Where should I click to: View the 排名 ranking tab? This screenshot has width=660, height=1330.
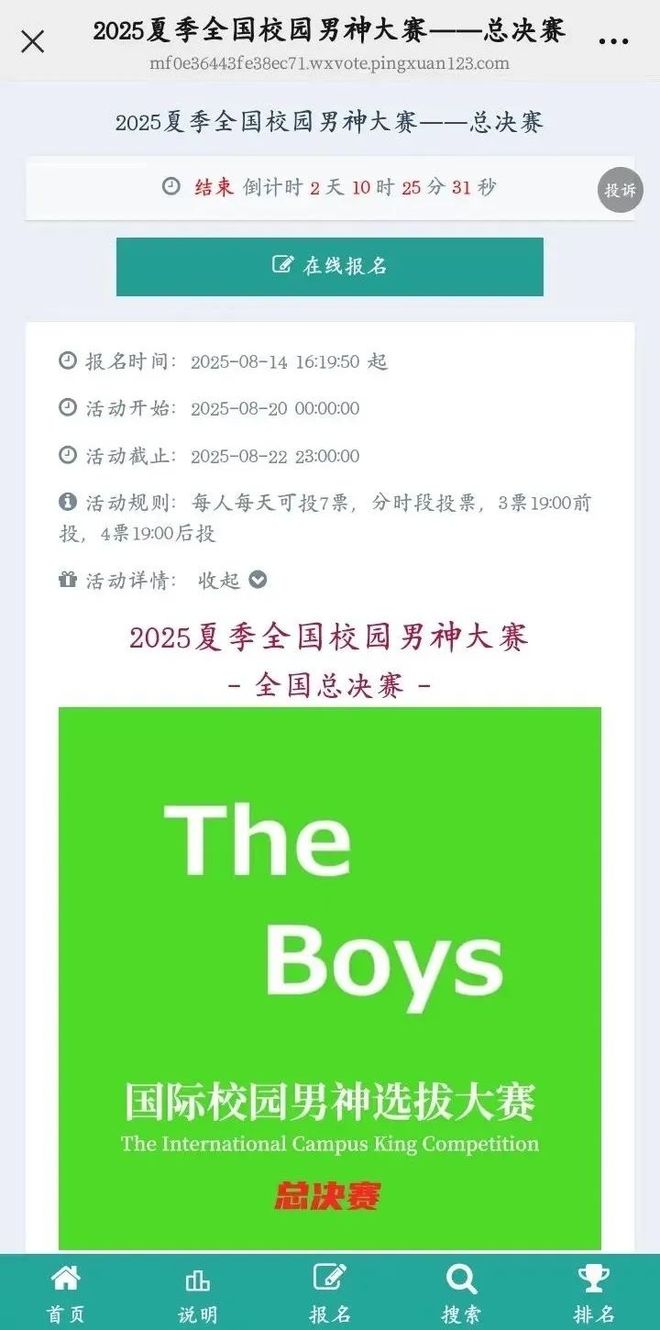pyautogui.click(x=593, y=1292)
